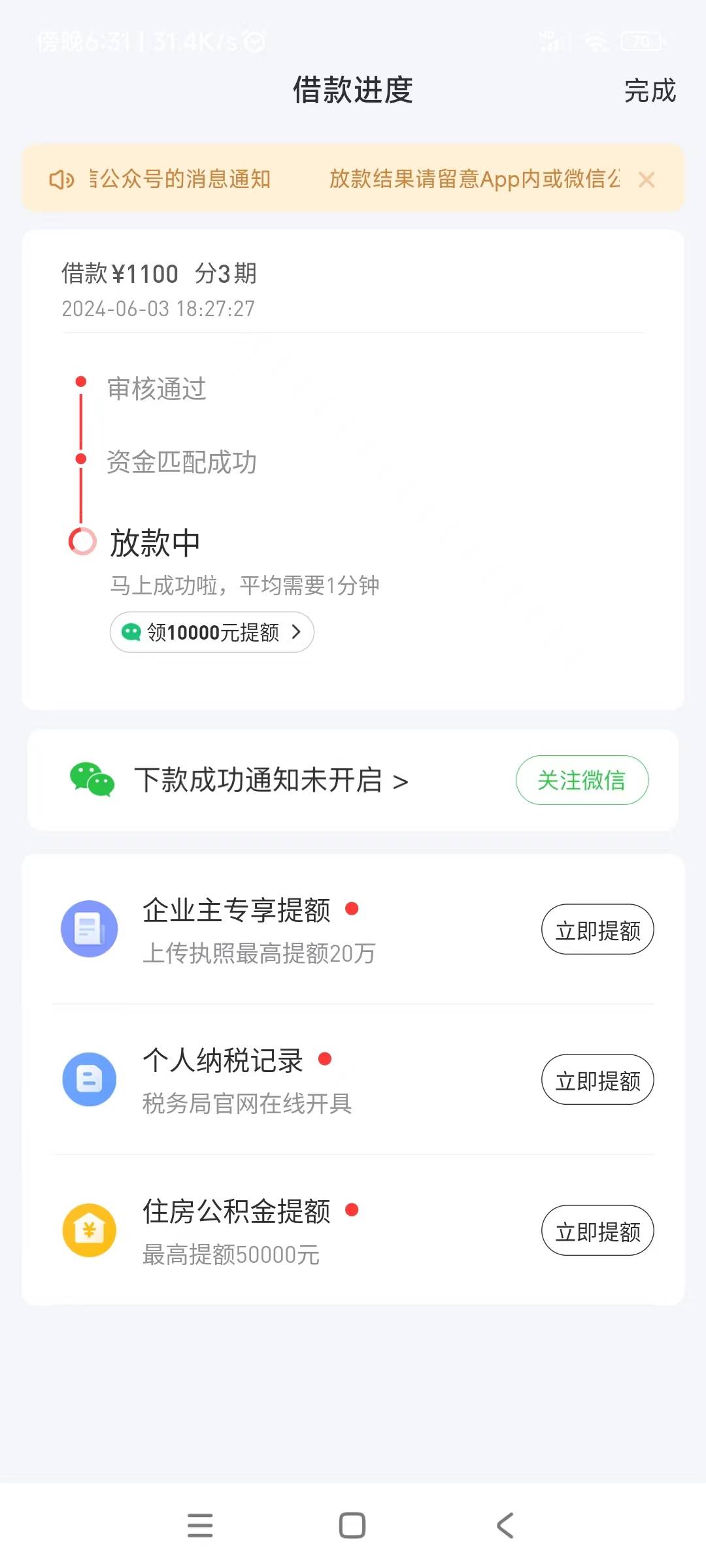Tap the 关注微信 button

pos(582,780)
